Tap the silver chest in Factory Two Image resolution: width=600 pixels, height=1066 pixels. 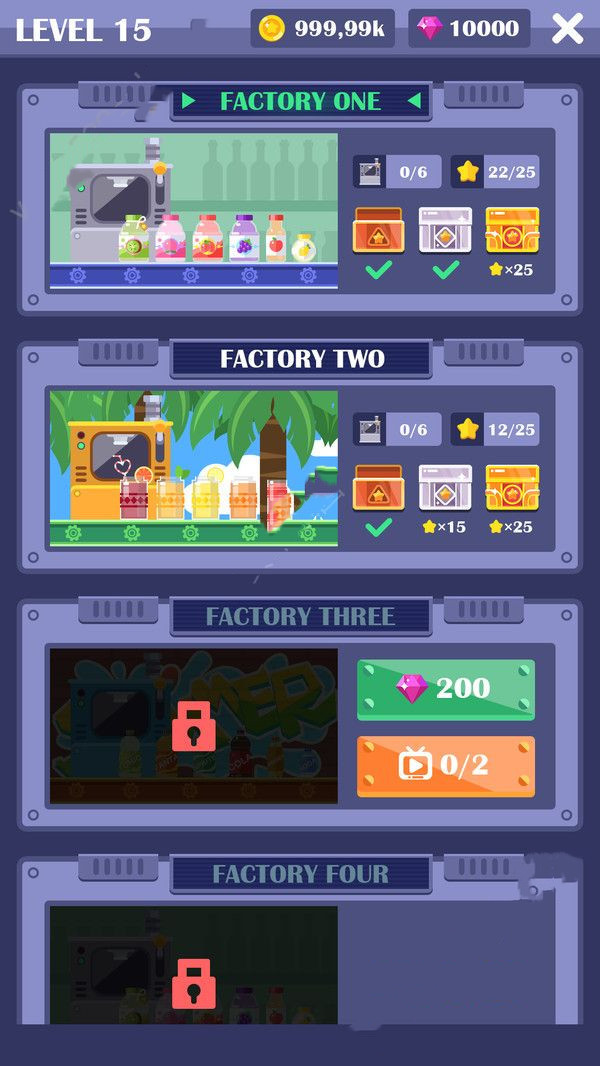click(445, 488)
